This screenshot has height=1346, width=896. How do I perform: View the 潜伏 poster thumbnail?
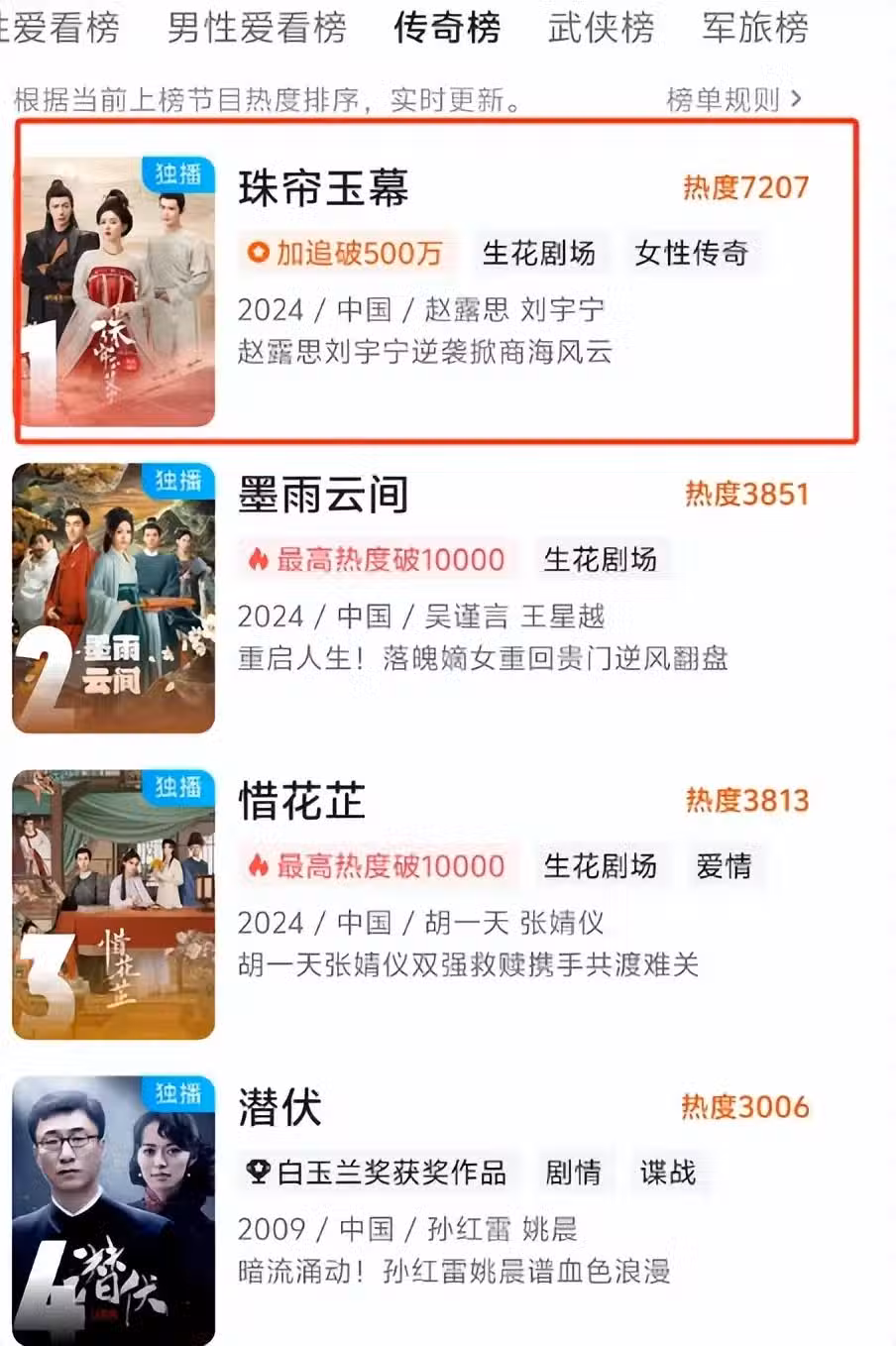coord(114,1209)
